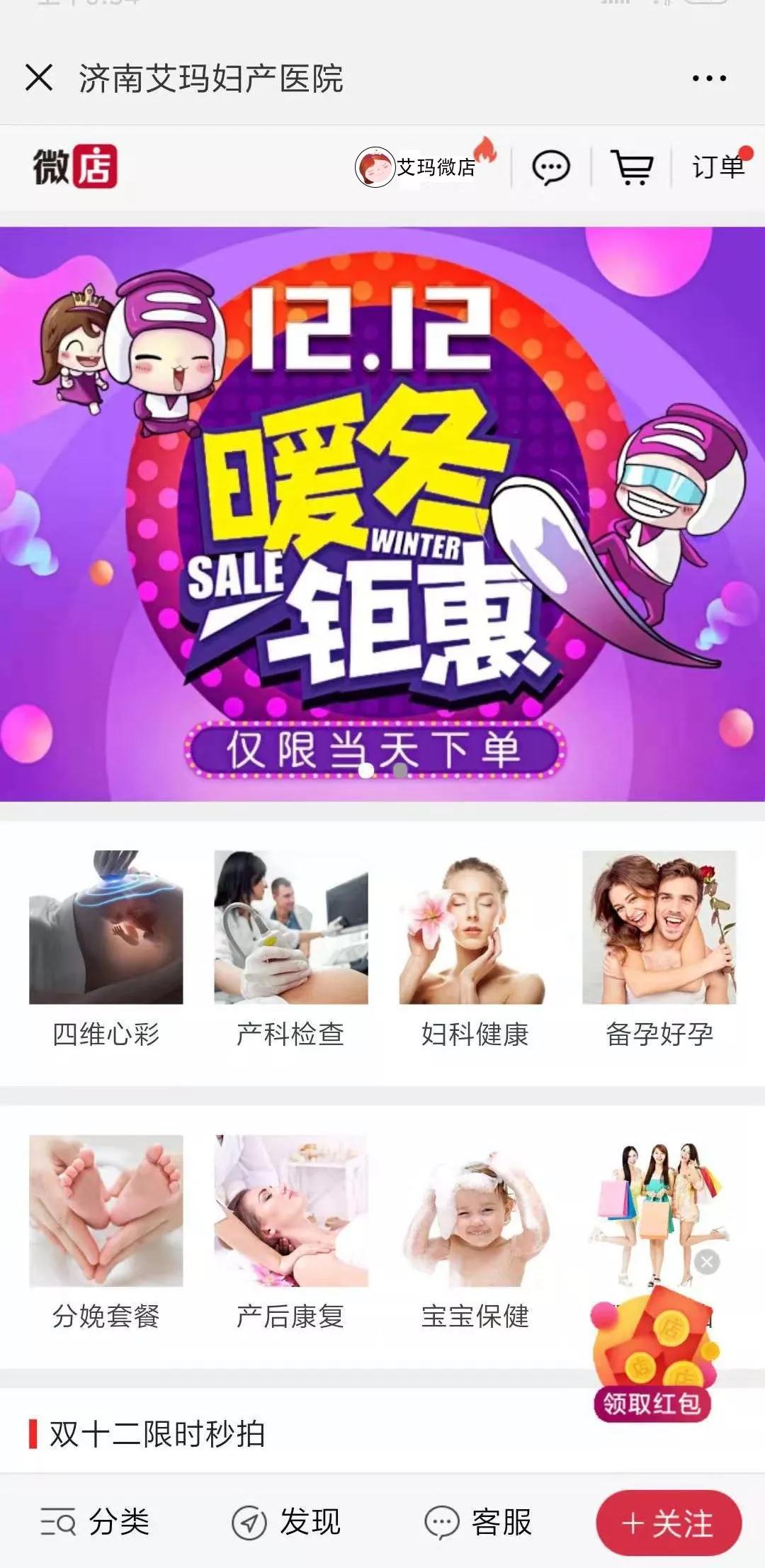
Task: Open the three-dot overflow menu
Action: tap(709, 78)
